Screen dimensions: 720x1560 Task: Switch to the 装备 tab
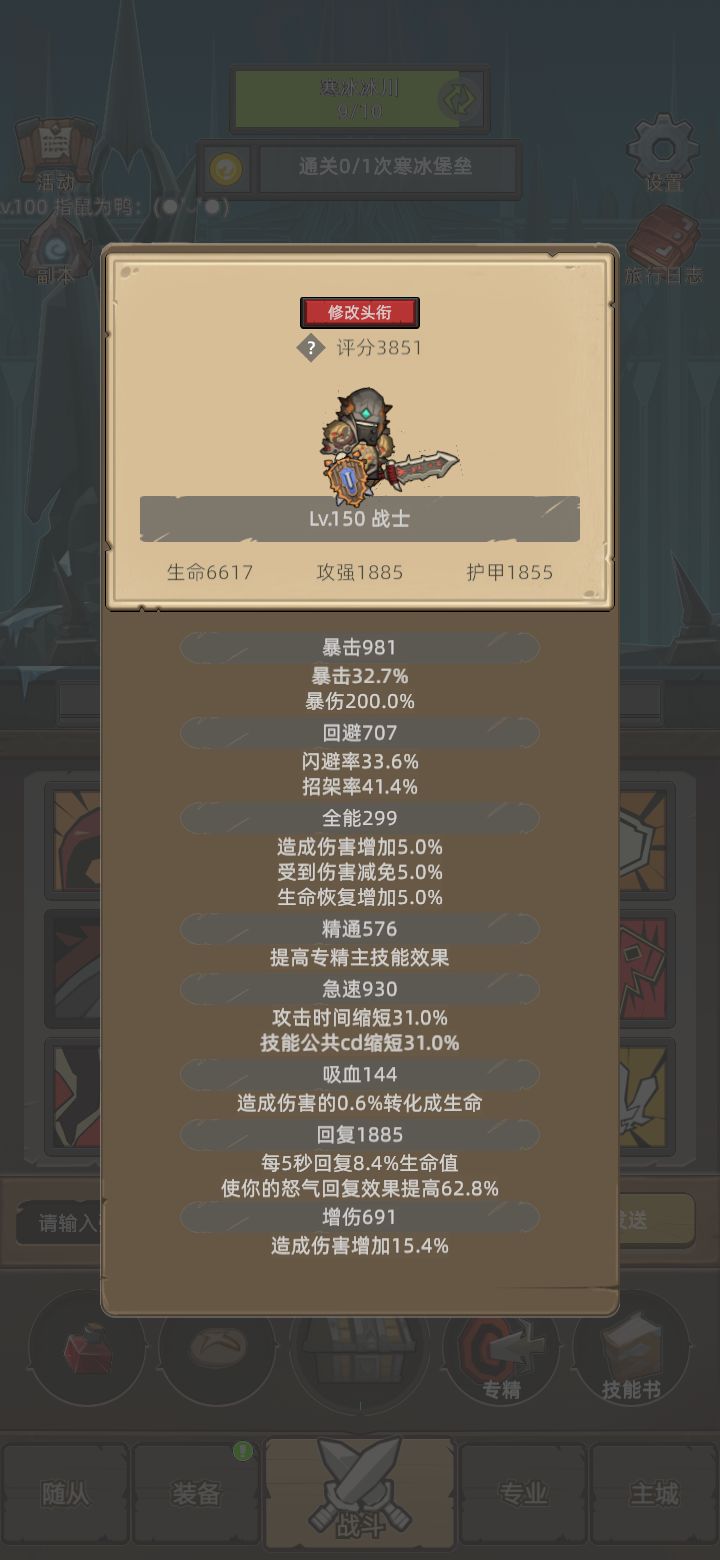(196, 1495)
